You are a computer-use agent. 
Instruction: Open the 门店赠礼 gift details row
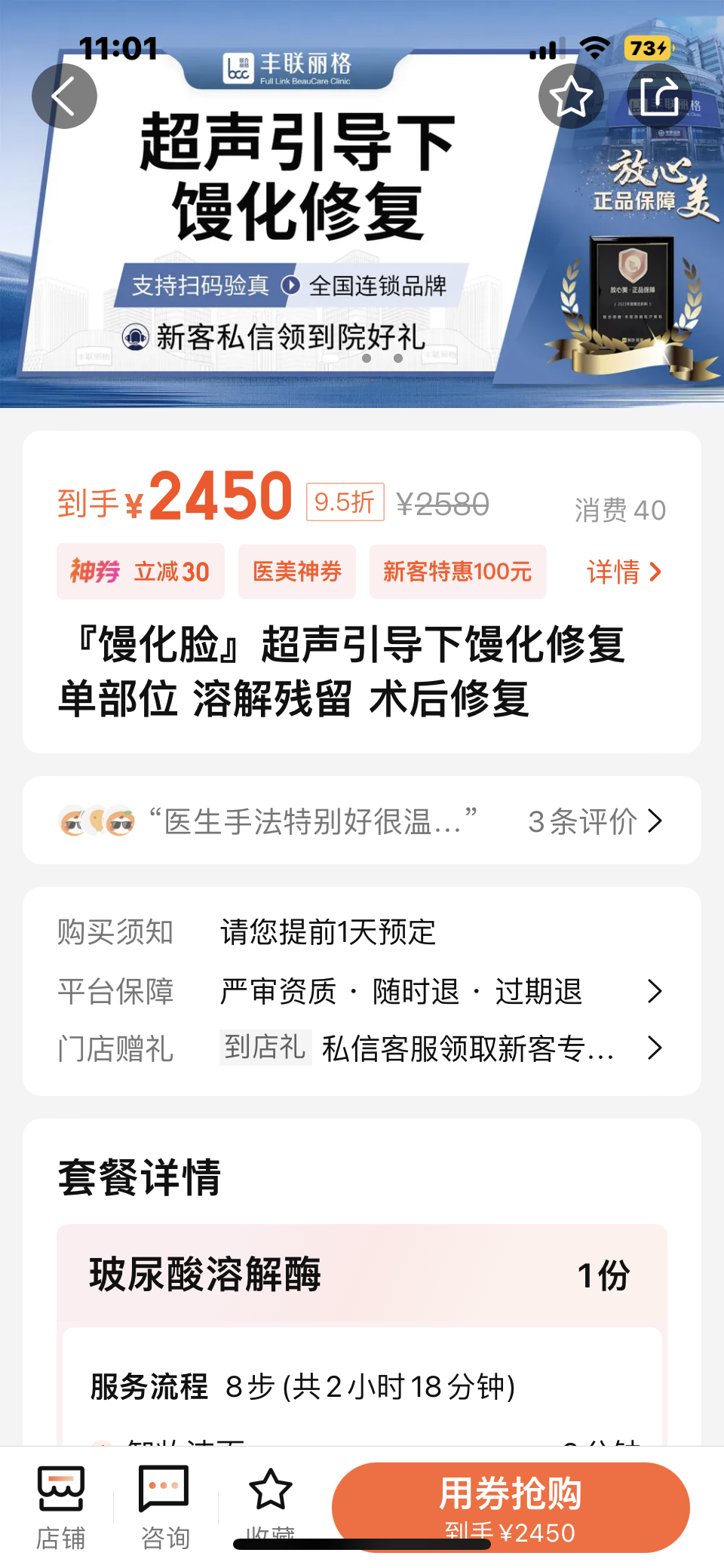click(362, 1048)
